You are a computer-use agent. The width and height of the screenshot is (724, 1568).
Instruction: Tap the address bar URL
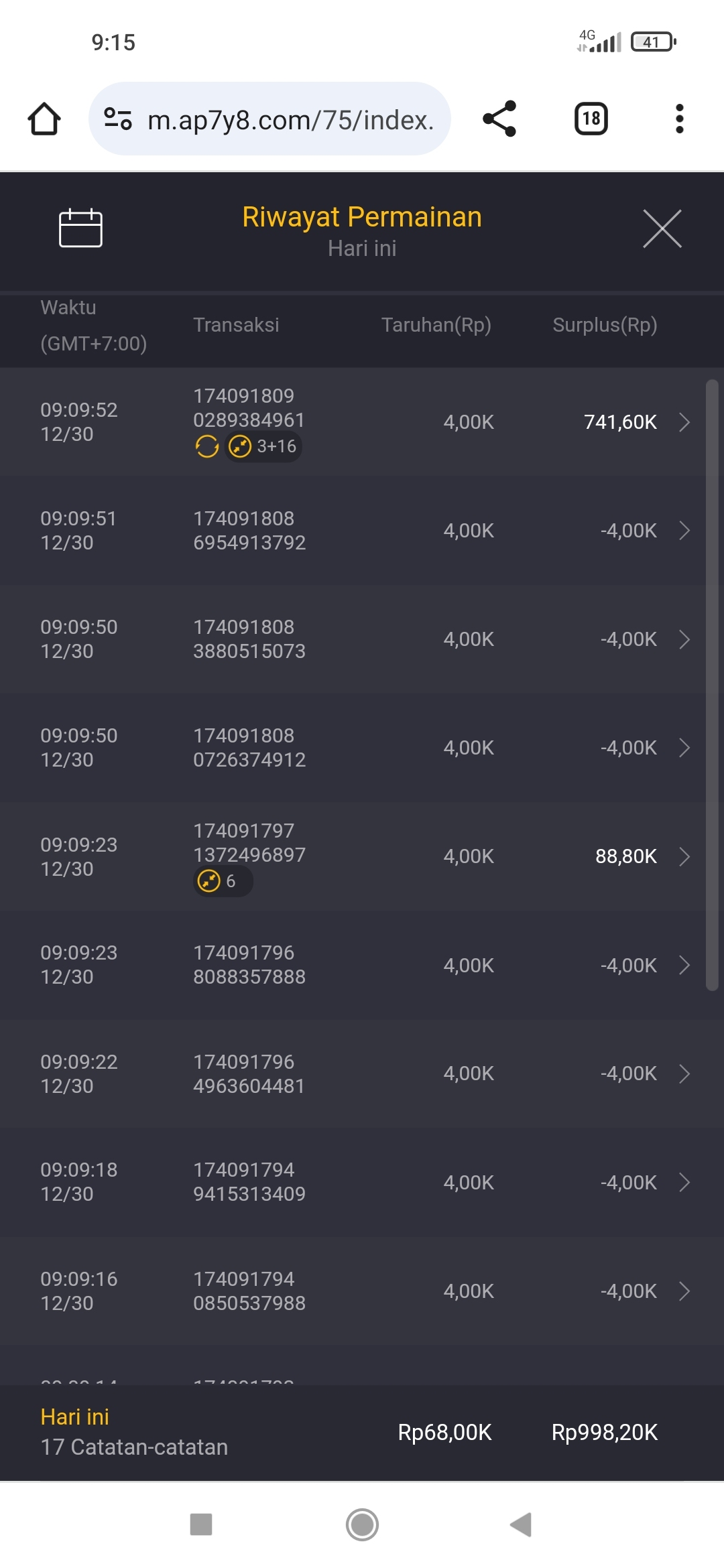[290, 120]
